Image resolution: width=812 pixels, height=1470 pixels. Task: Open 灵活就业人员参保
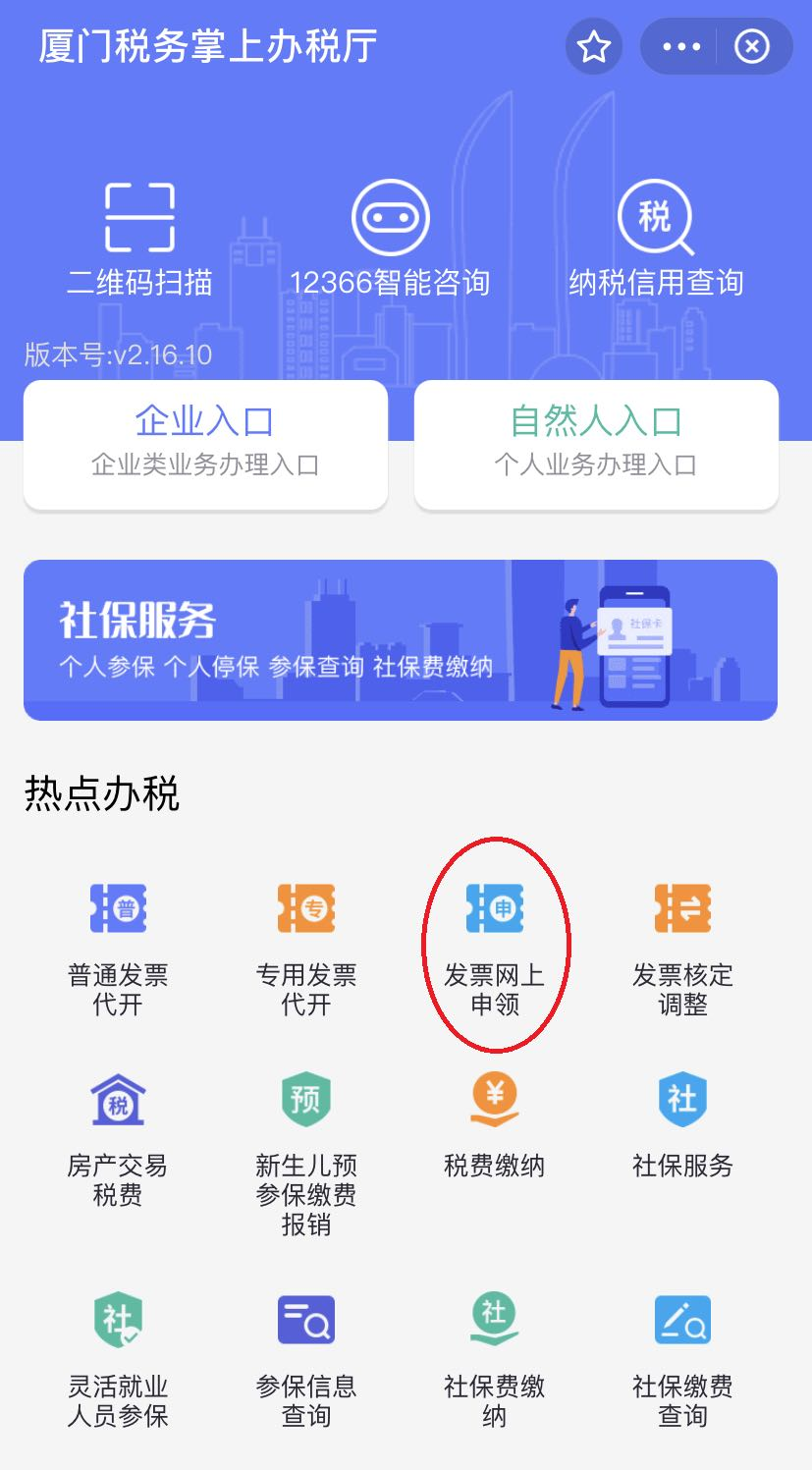118,1360
